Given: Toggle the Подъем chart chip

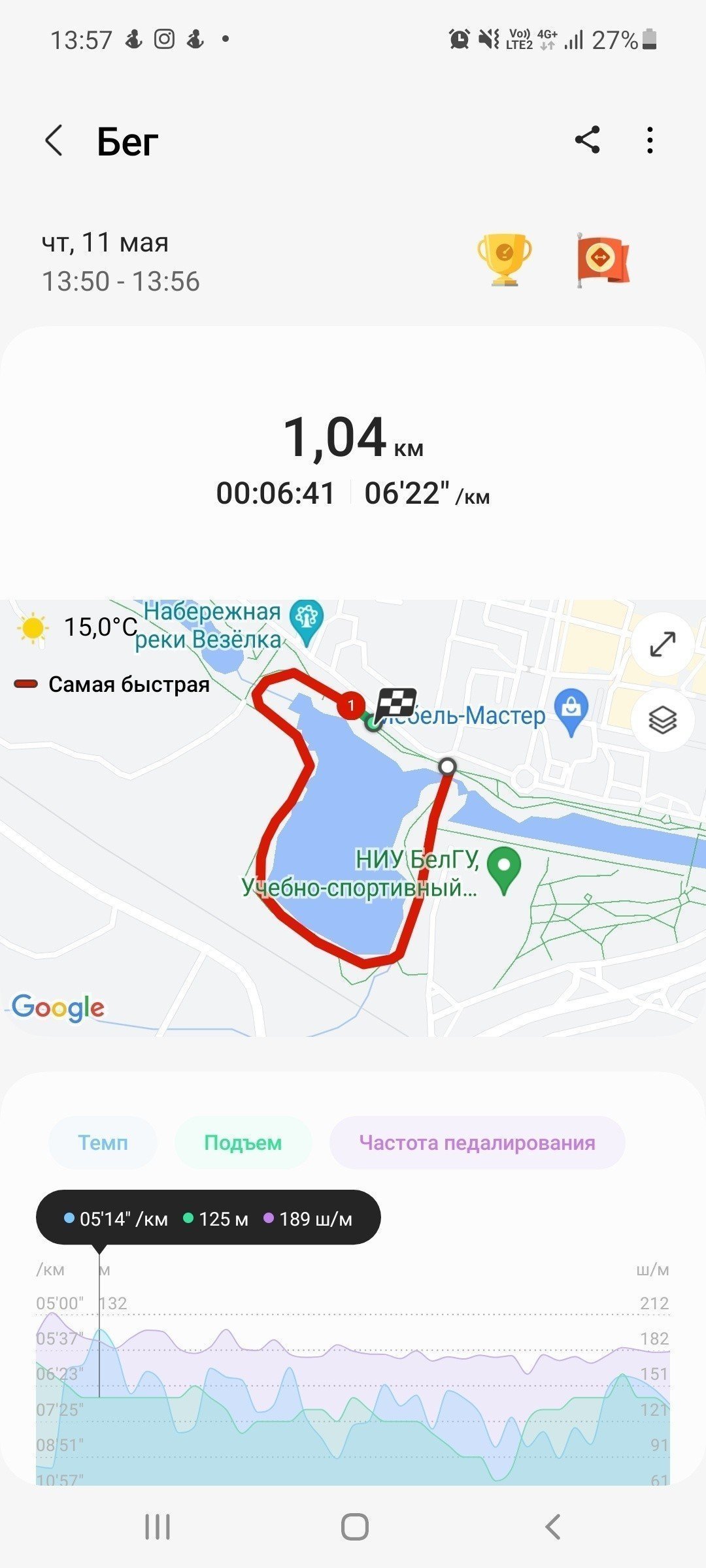Looking at the screenshot, I should click(x=243, y=1143).
